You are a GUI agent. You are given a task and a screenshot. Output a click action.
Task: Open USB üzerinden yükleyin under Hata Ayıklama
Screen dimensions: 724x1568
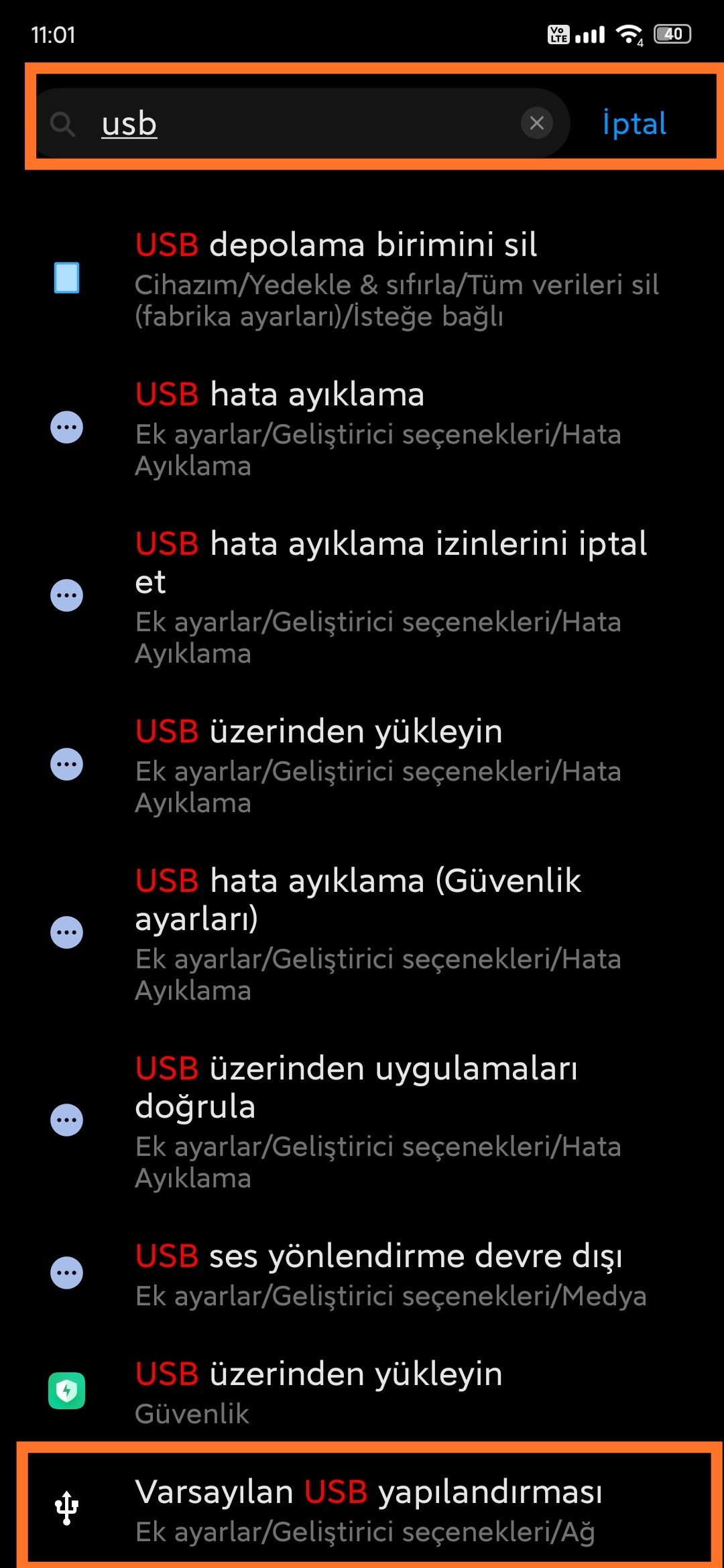tap(362, 765)
